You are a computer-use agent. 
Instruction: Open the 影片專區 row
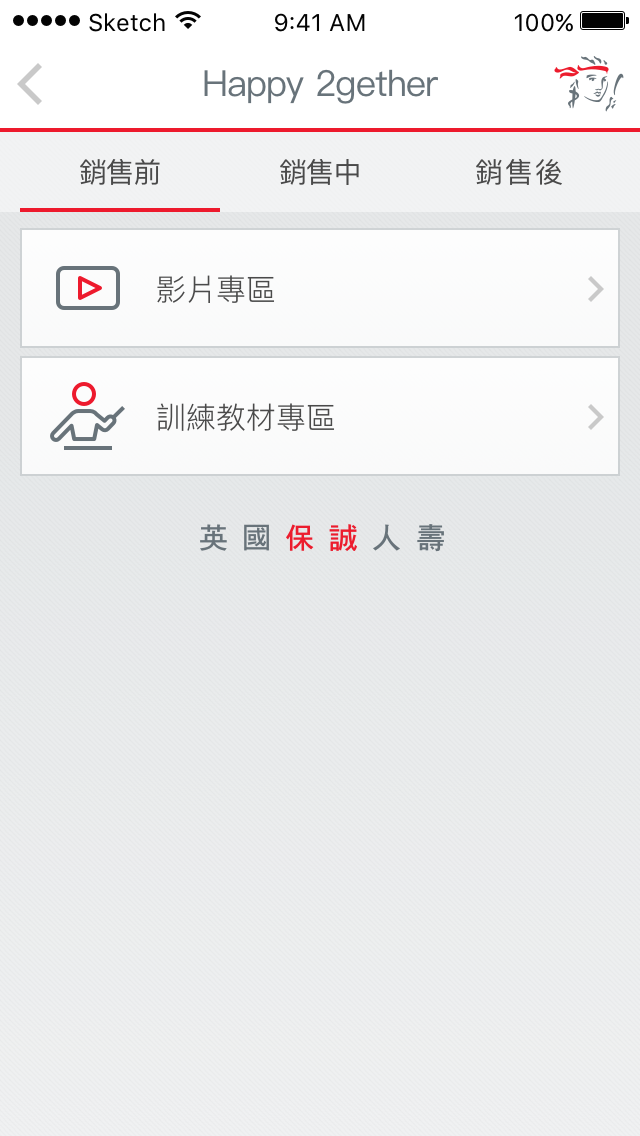320,288
